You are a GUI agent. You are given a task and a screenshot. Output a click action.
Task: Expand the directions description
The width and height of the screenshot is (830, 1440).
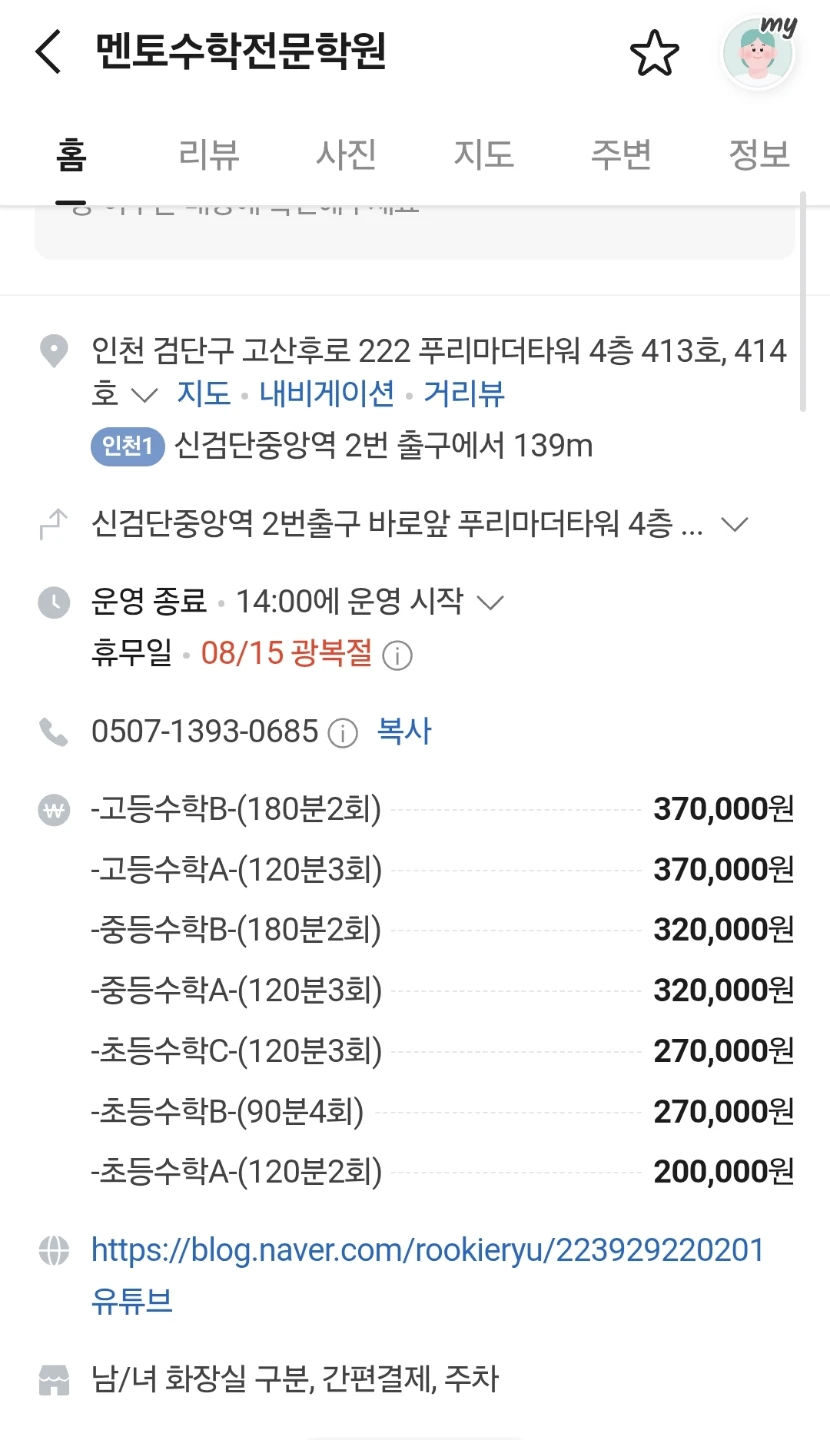pos(735,525)
